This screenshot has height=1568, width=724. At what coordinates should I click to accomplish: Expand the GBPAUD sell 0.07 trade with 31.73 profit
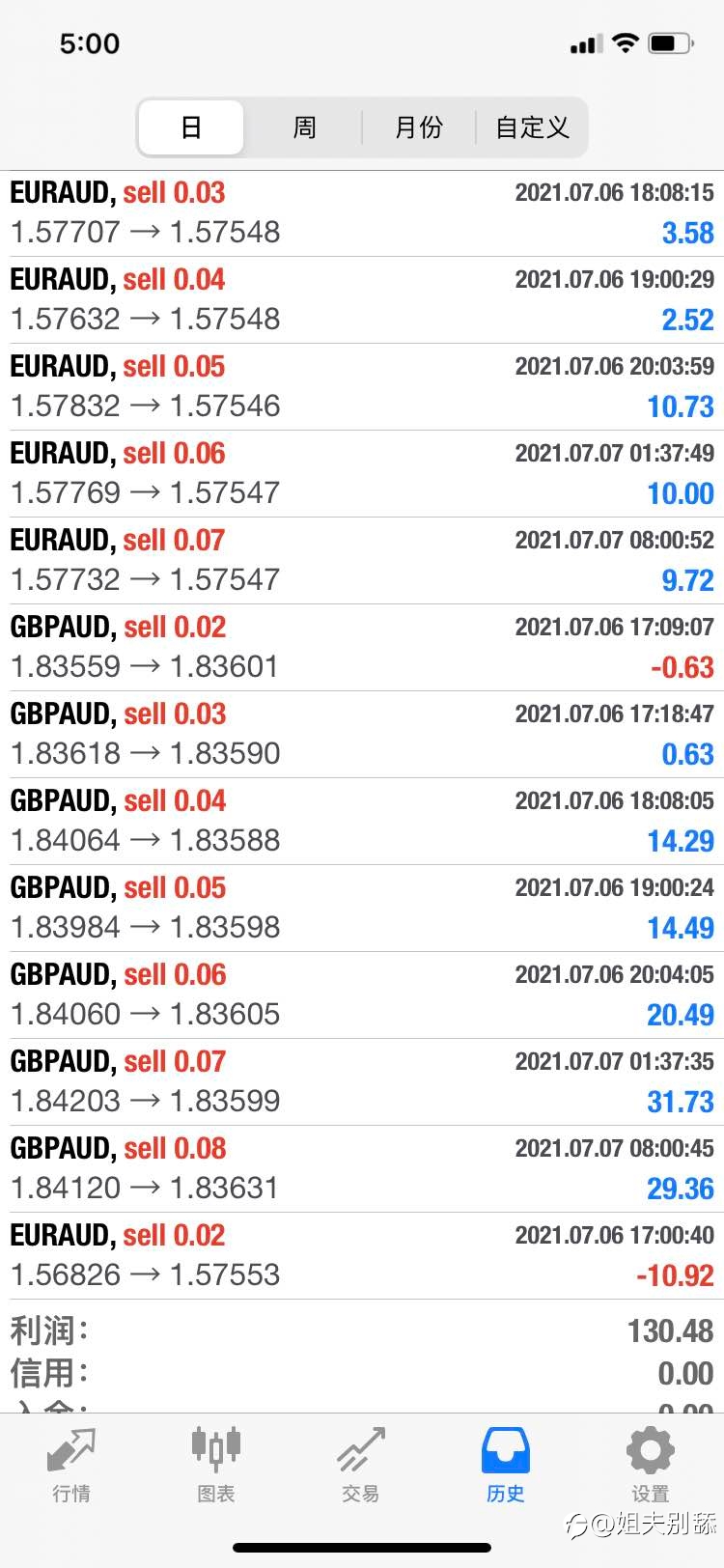click(x=362, y=1082)
